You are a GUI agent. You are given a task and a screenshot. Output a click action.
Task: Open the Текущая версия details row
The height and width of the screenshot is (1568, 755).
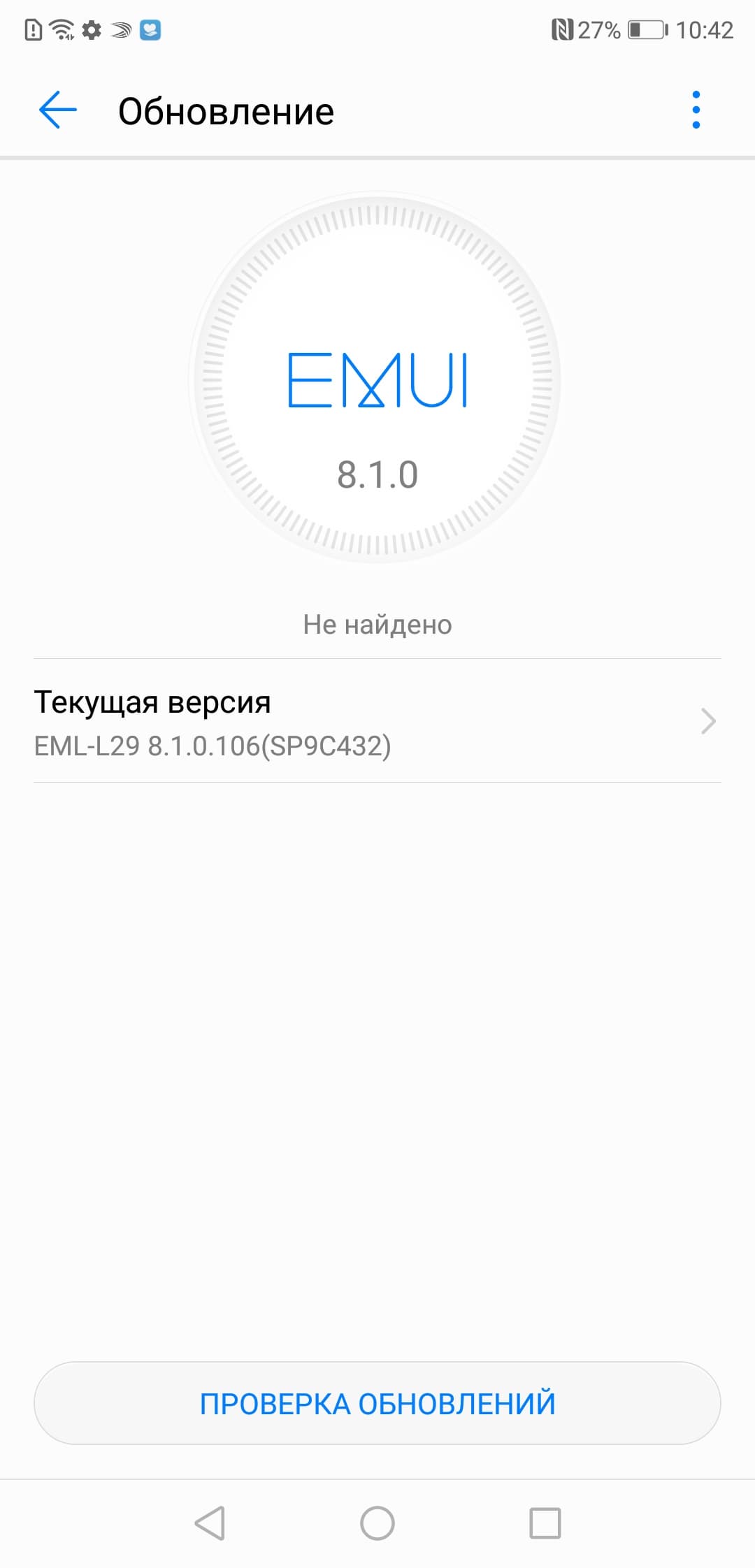point(377,722)
